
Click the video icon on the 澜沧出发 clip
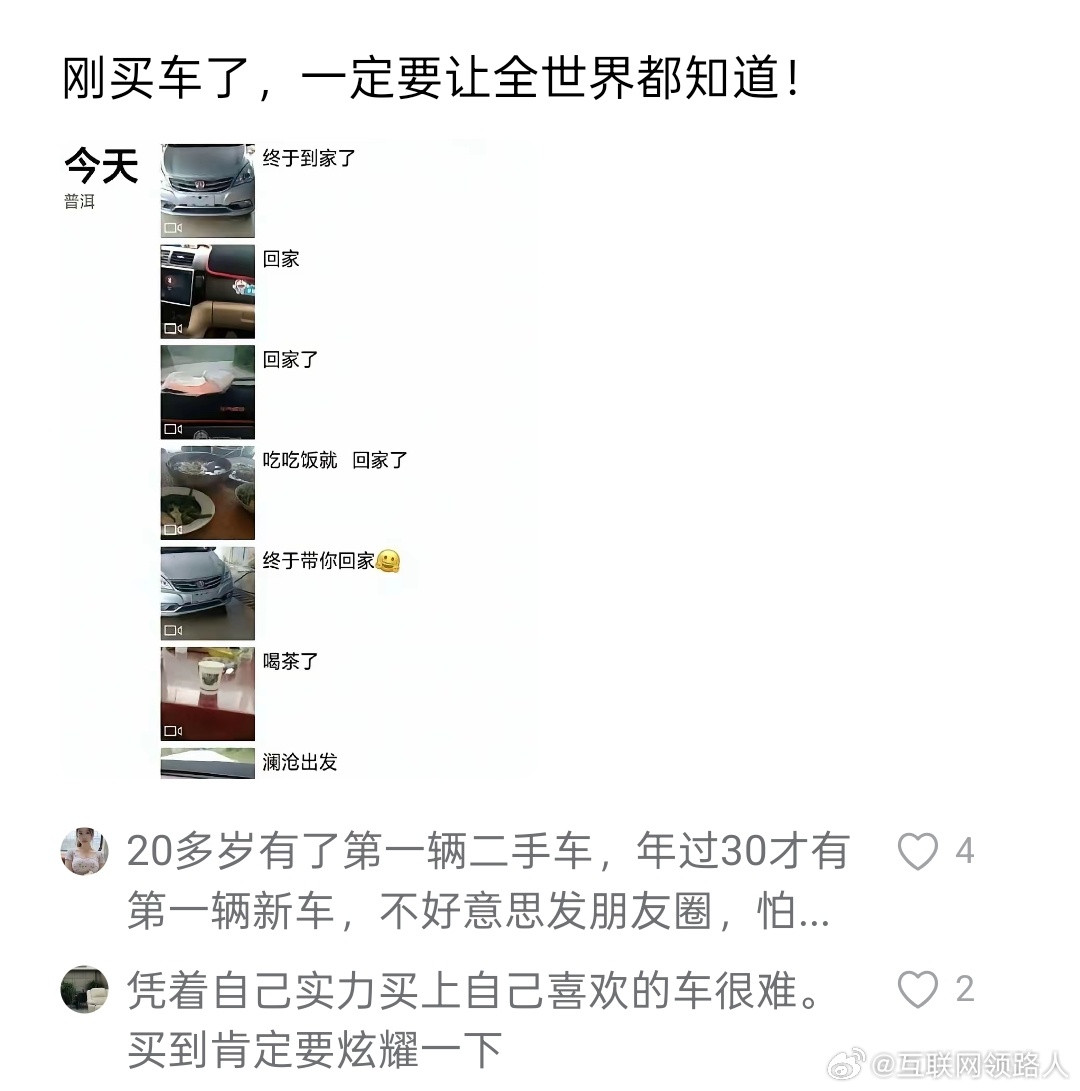tap(173, 775)
